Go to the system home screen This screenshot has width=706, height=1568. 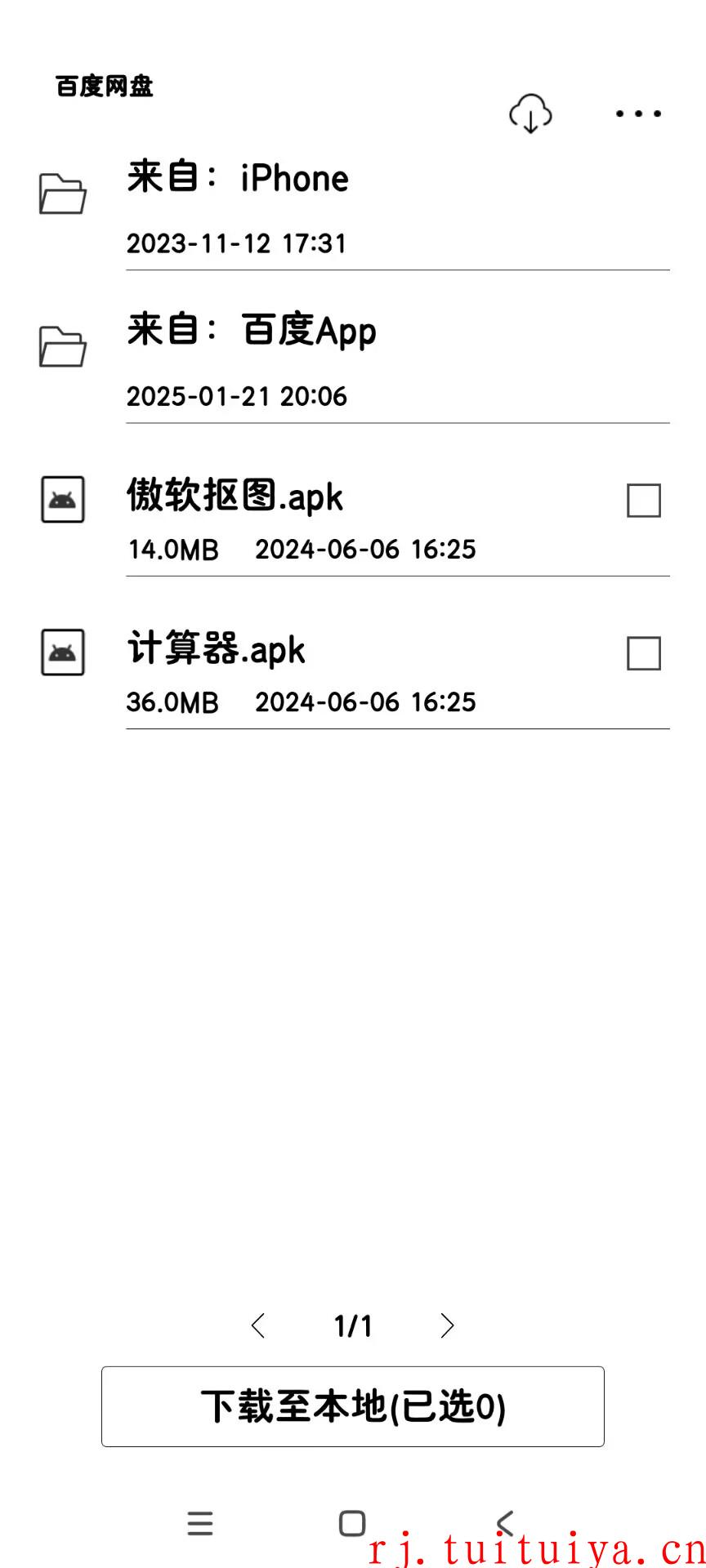352,1523
